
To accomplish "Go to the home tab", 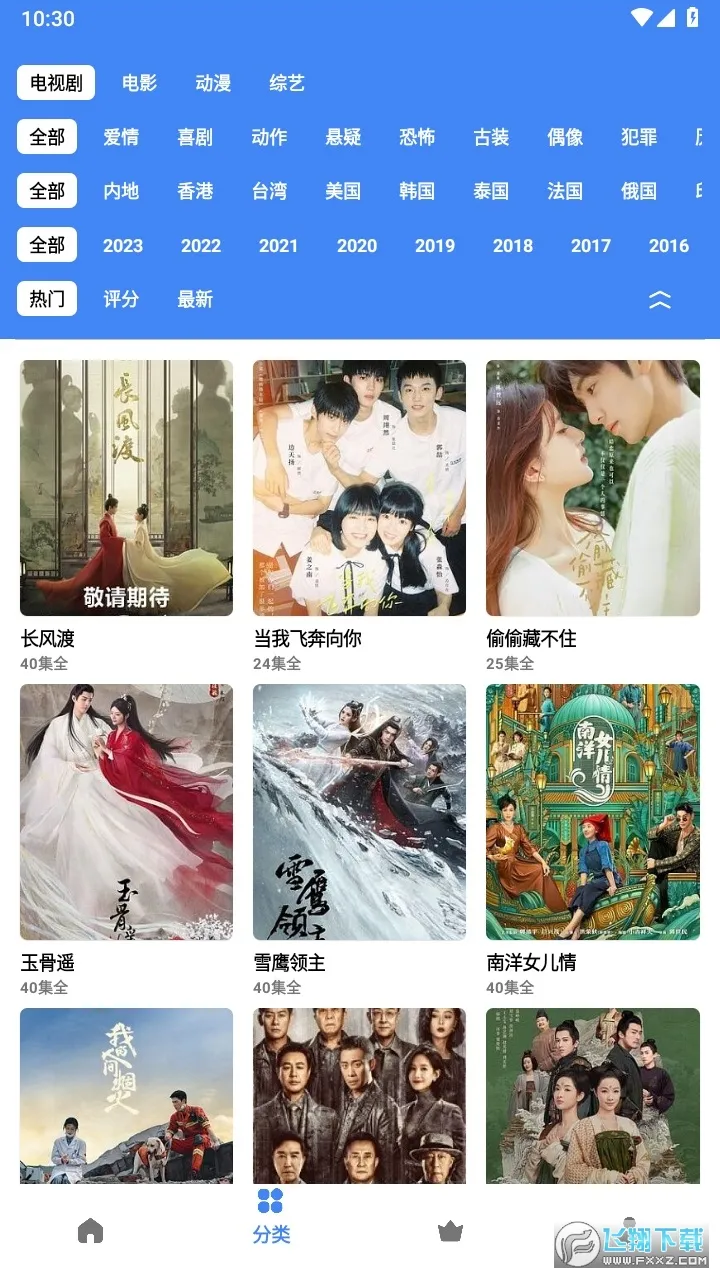I will coord(90,1231).
